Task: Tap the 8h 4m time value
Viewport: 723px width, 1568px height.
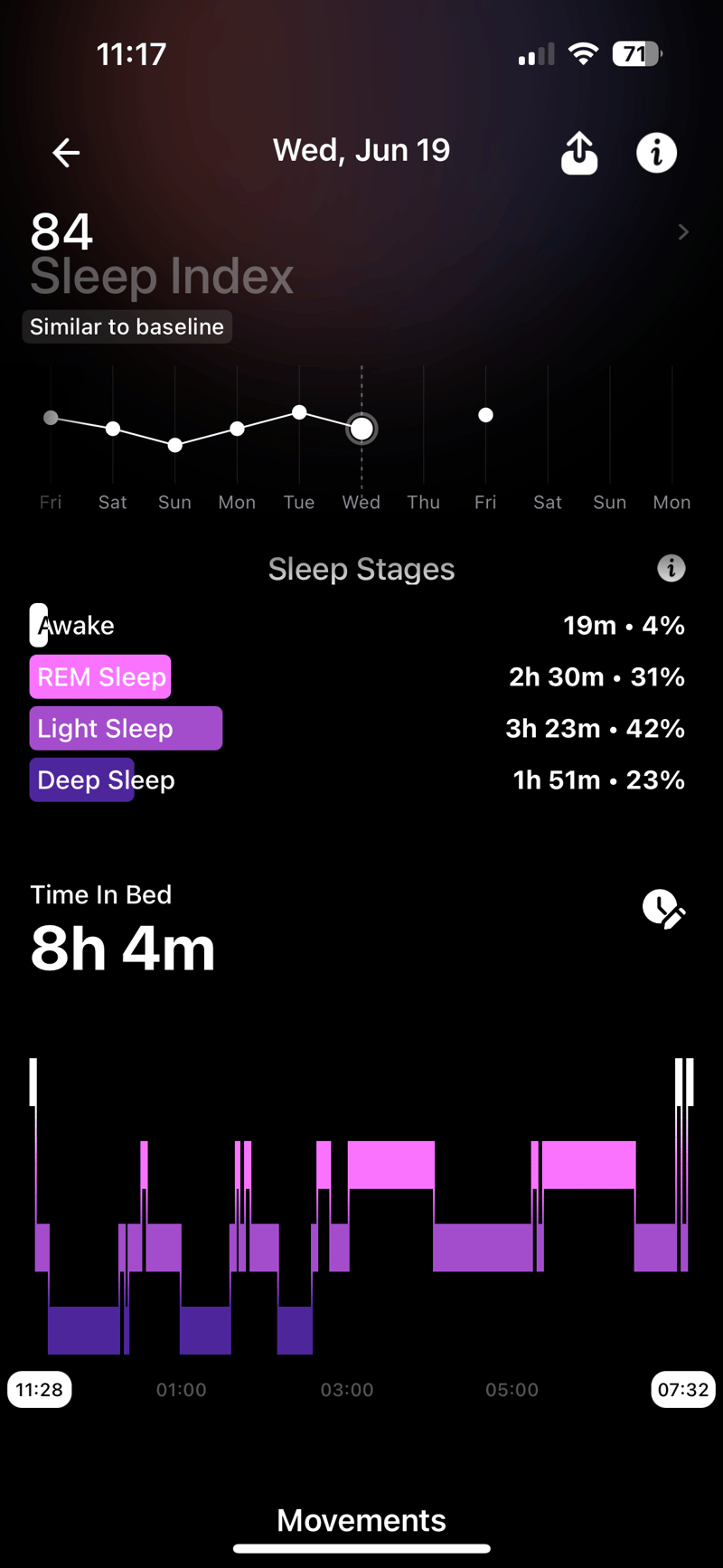Action: pyautogui.click(x=123, y=948)
